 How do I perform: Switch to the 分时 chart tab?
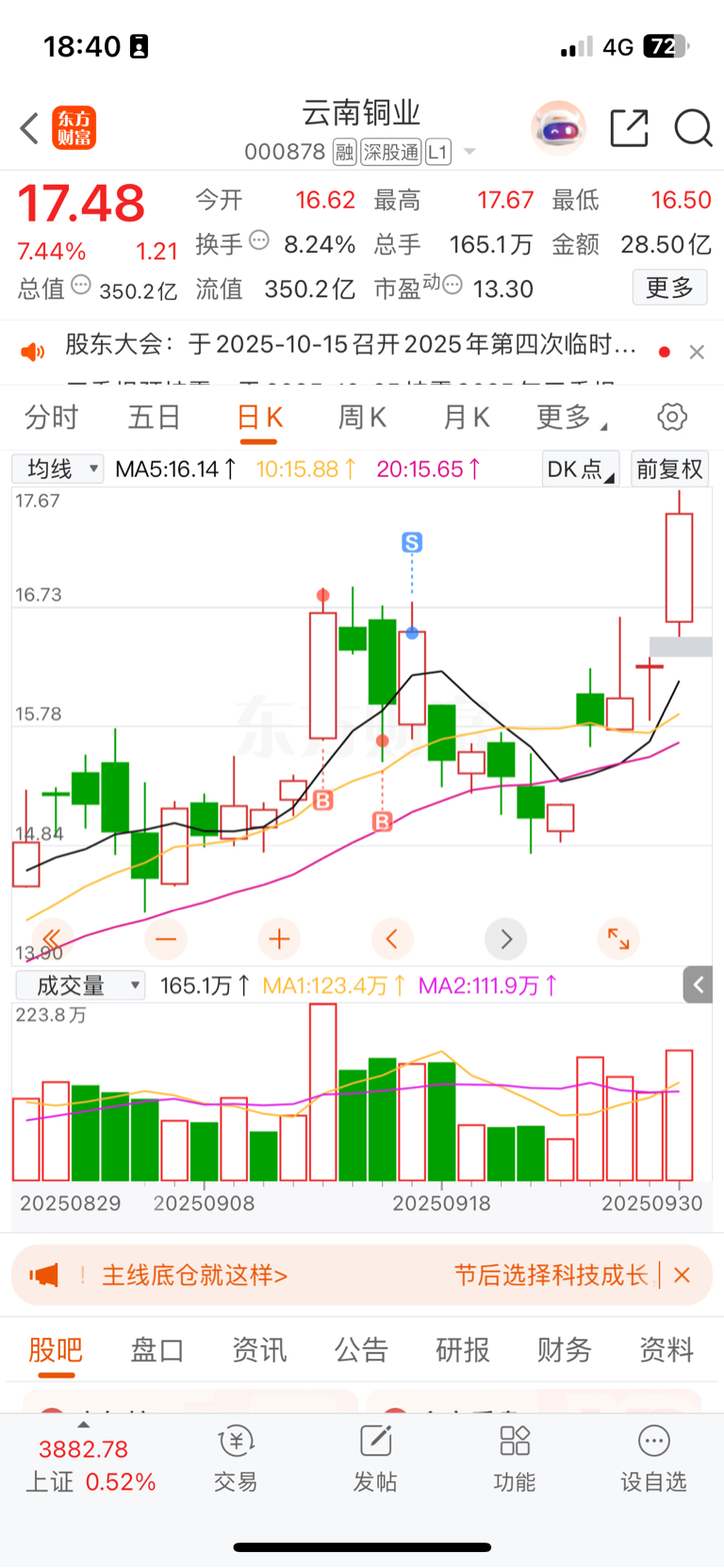click(52, 417)
